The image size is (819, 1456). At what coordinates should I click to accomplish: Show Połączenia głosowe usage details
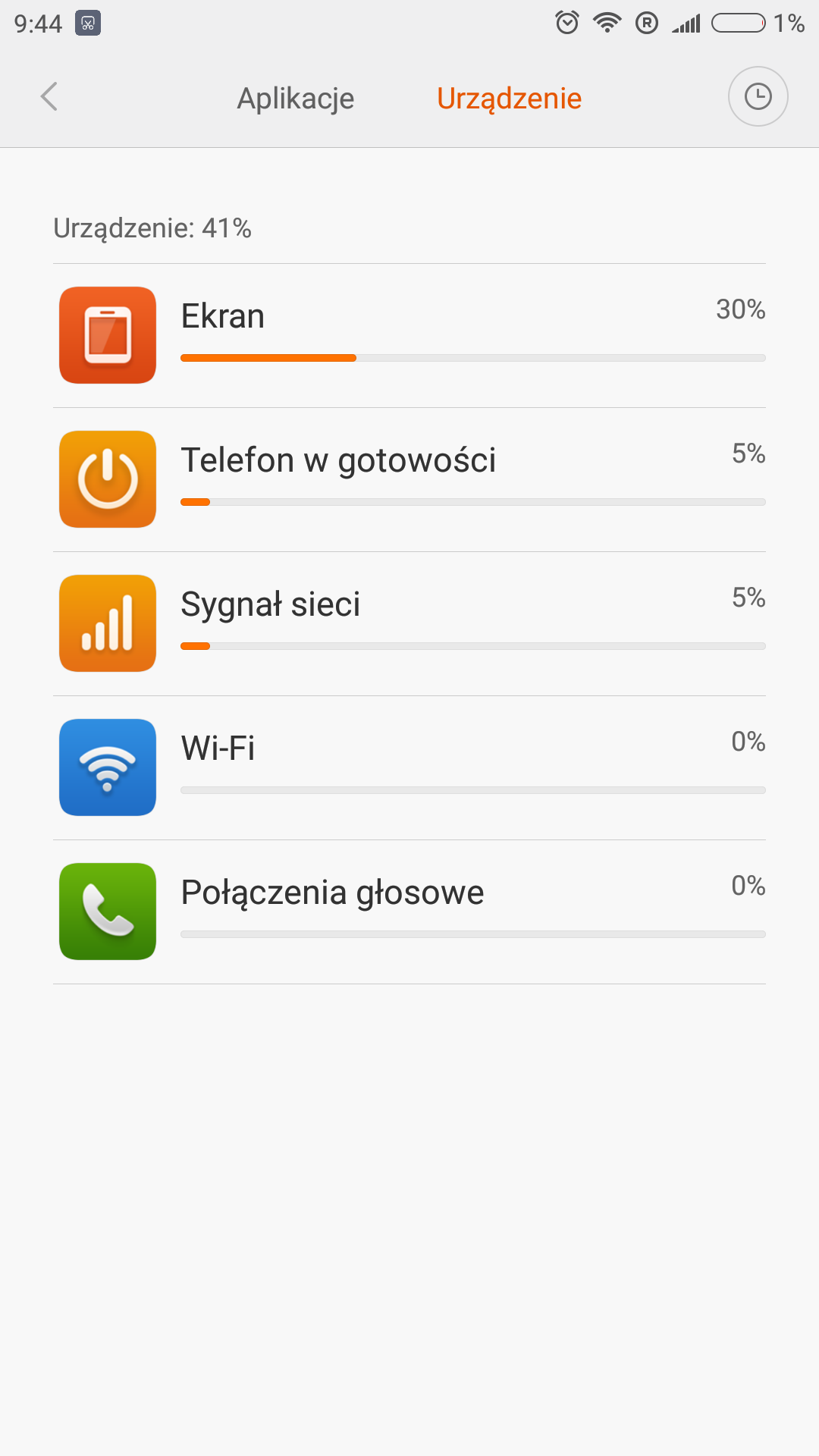click(409, 912)
